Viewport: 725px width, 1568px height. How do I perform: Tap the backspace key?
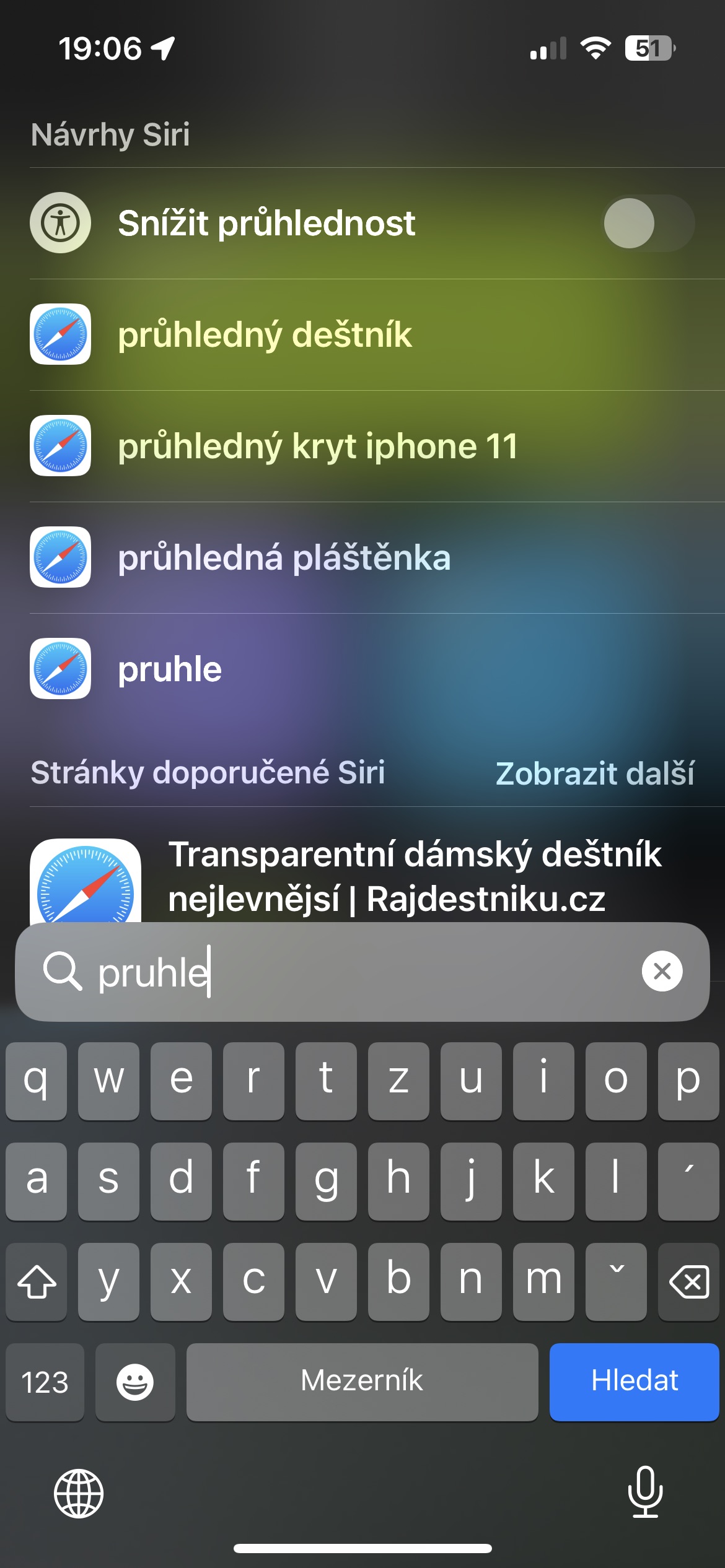(x=688, y=1281)
